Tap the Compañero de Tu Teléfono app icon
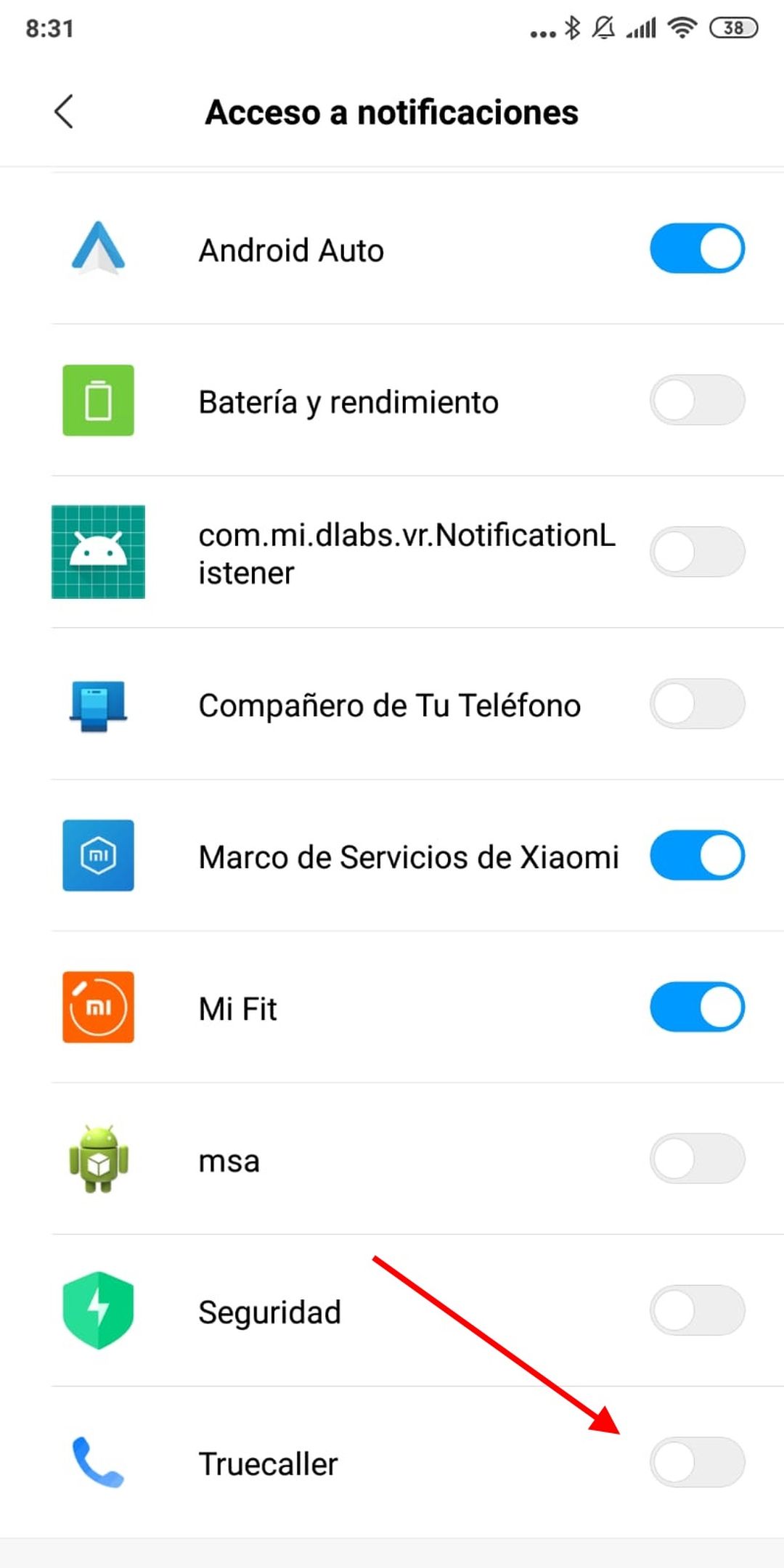This screenshot has height=1568, width=784. tap(98, 704)
